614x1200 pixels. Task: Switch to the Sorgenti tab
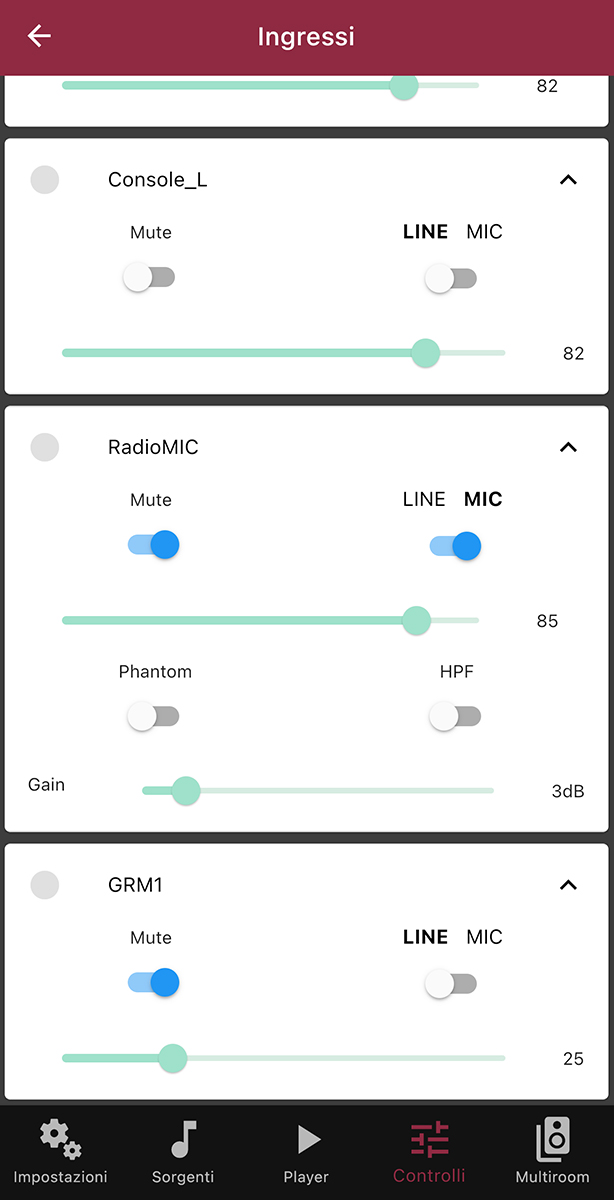tap(183, 1152)
